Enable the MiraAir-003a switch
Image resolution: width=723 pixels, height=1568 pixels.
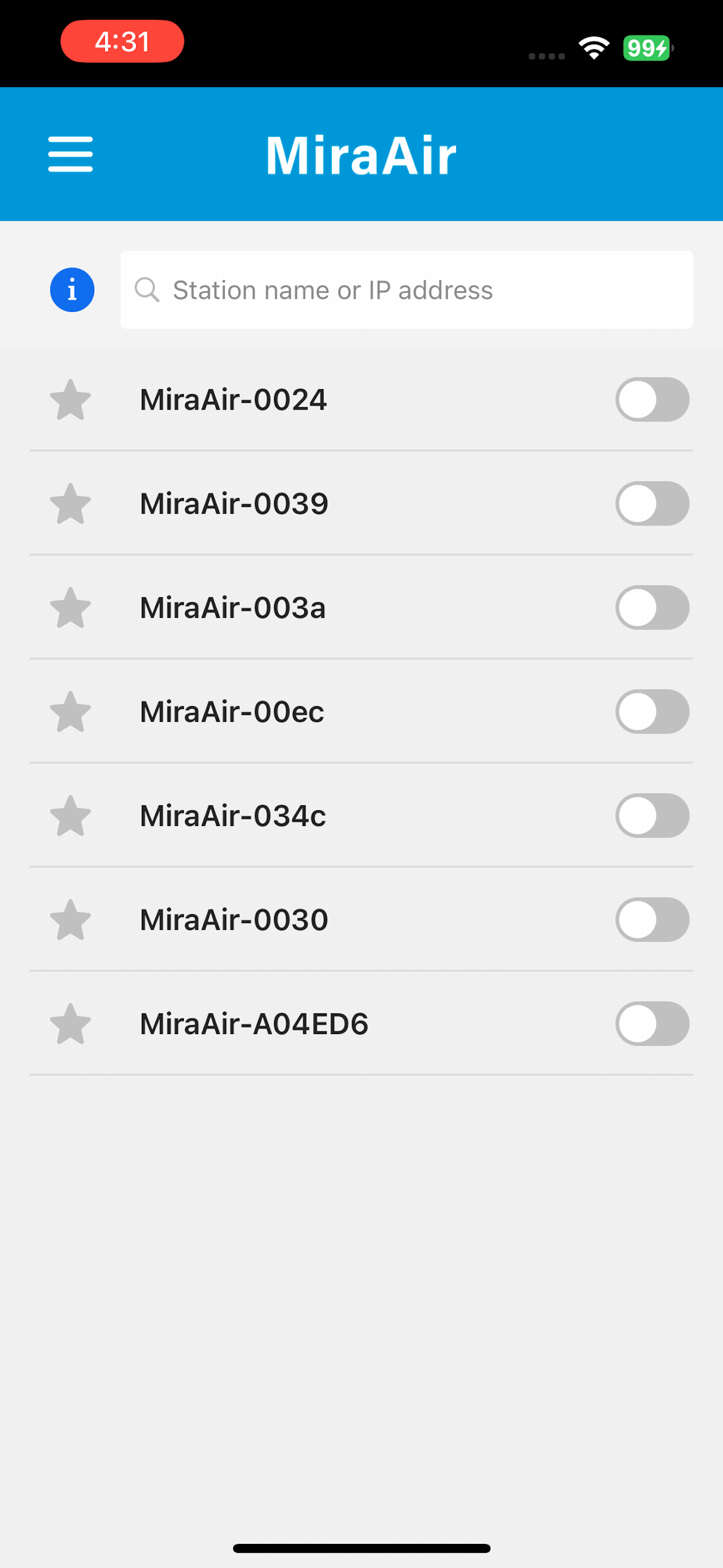coord(652,607)
